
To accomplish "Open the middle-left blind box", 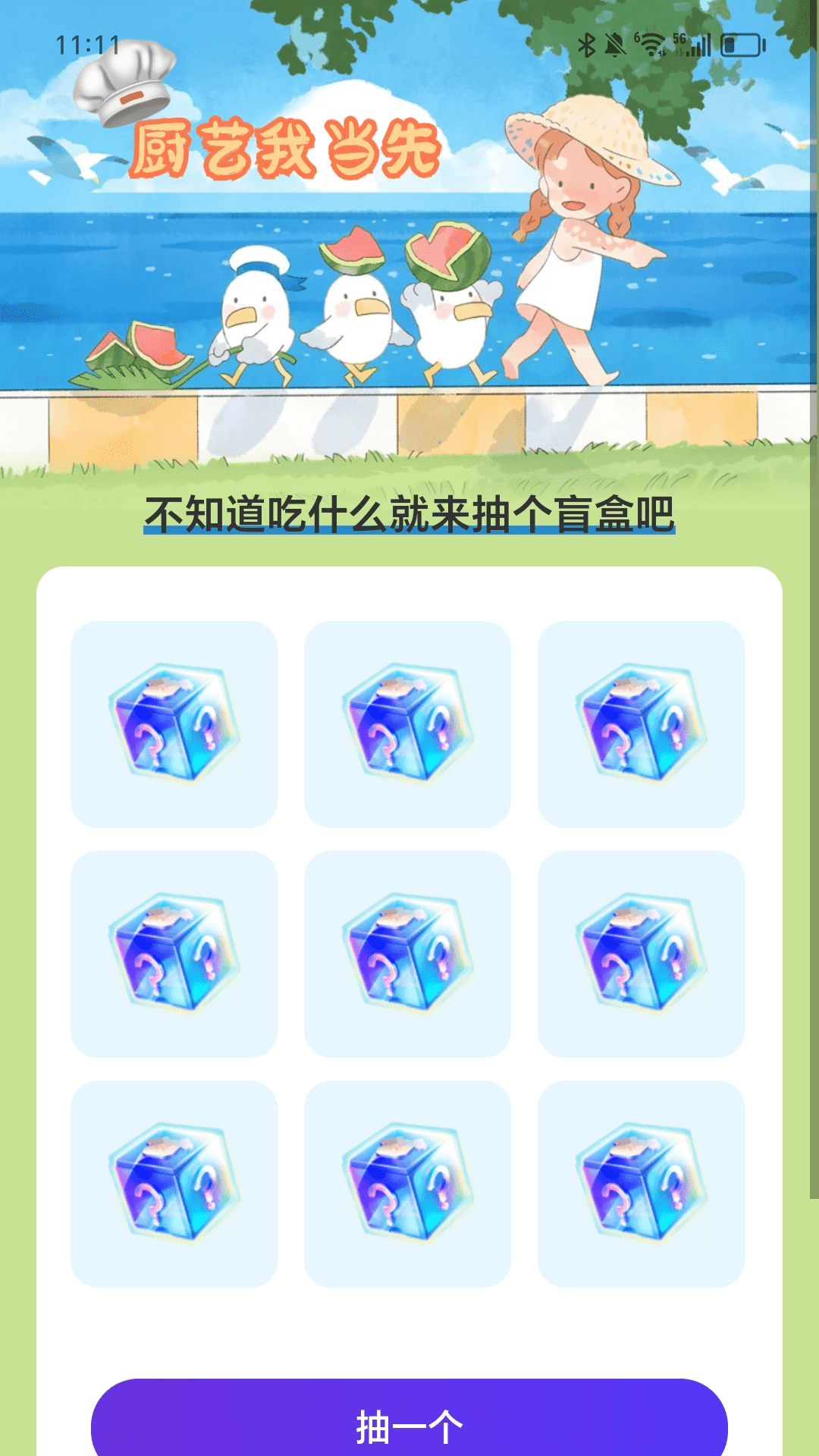I will 174,954.
